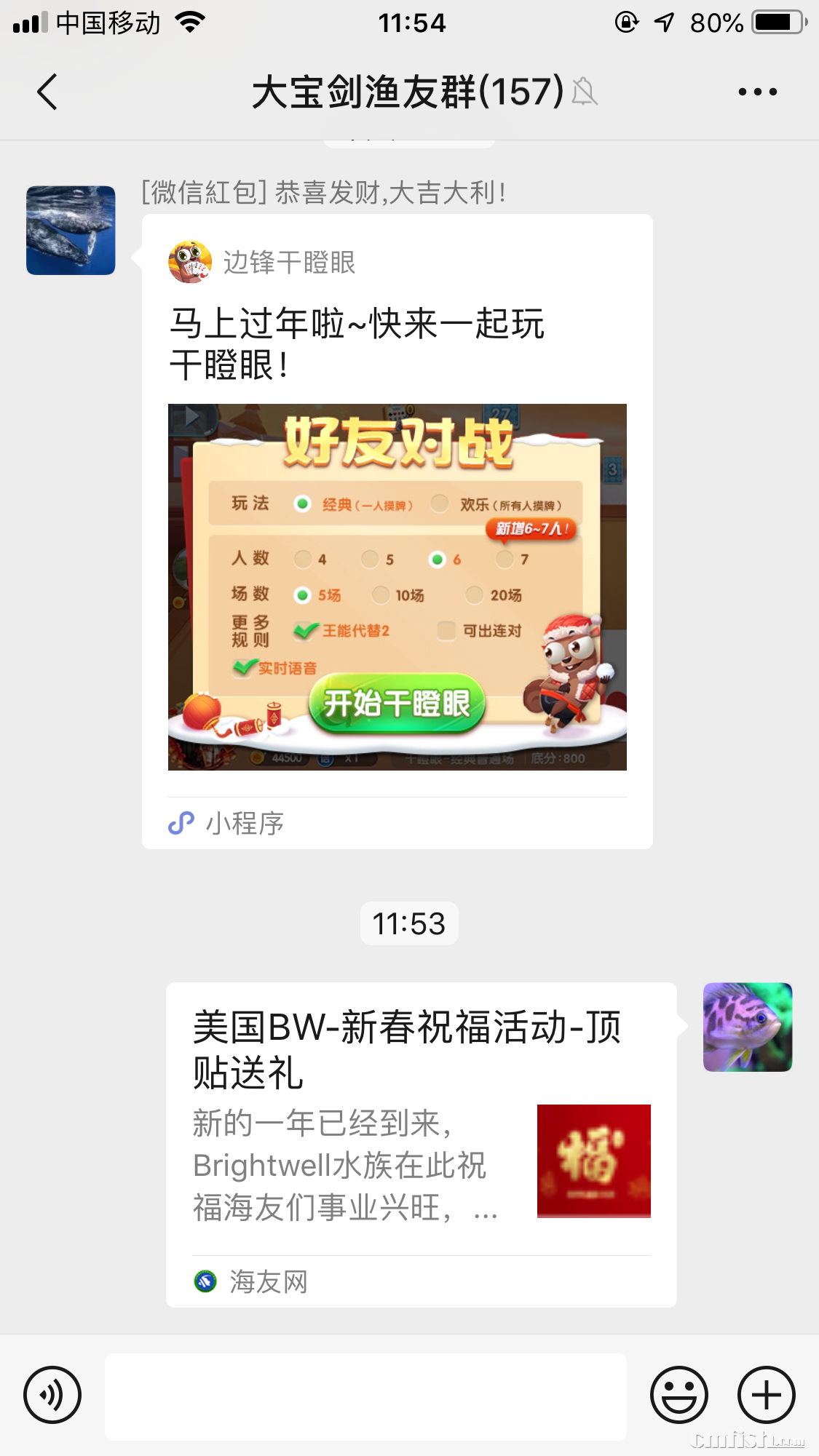
Task: Switch to voice input mode
Action: (x=52, y=1395)
